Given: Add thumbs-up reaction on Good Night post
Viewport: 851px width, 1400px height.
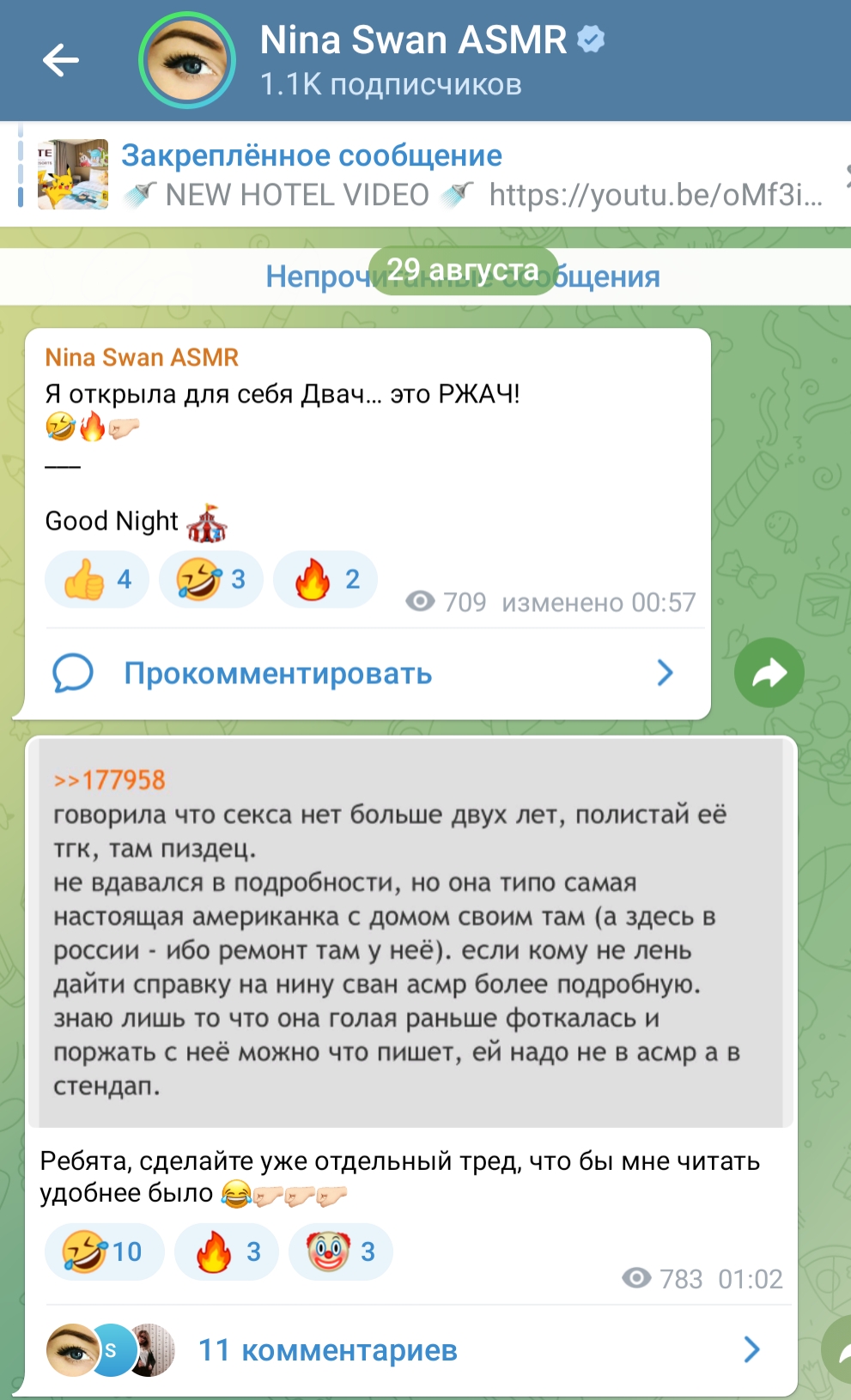Looking at the screenshot, I should [x=97, y=579].
